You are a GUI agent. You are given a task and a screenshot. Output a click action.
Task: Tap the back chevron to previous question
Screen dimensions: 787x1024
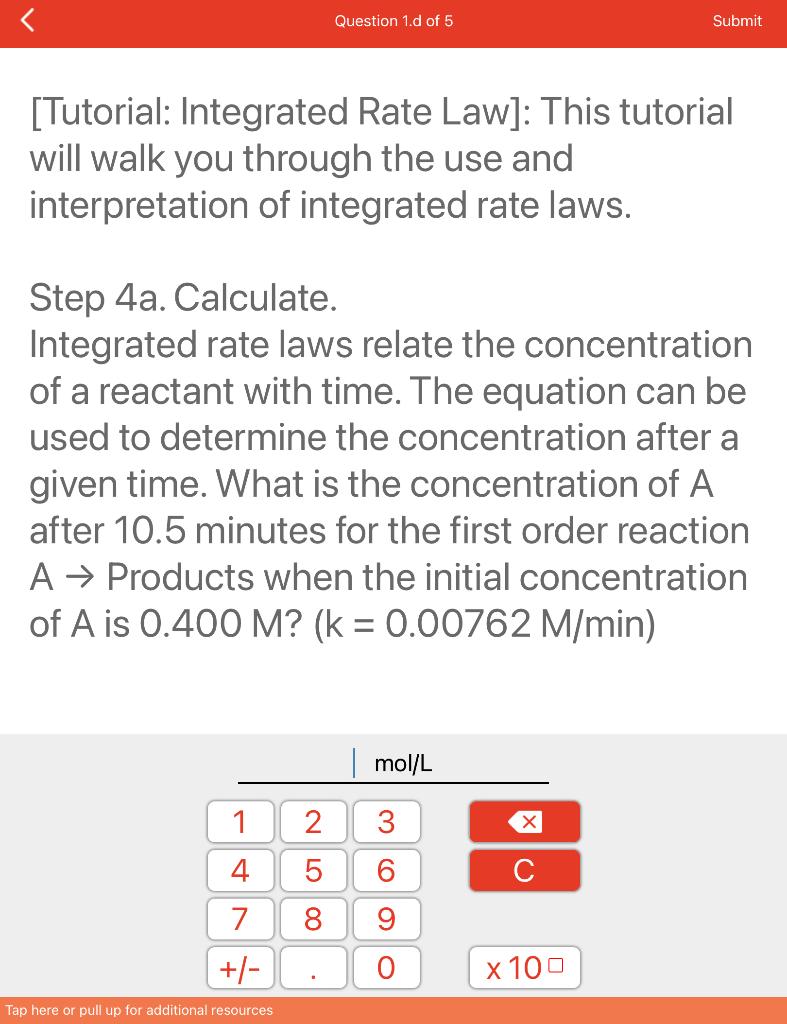click(x=27, y=20)
